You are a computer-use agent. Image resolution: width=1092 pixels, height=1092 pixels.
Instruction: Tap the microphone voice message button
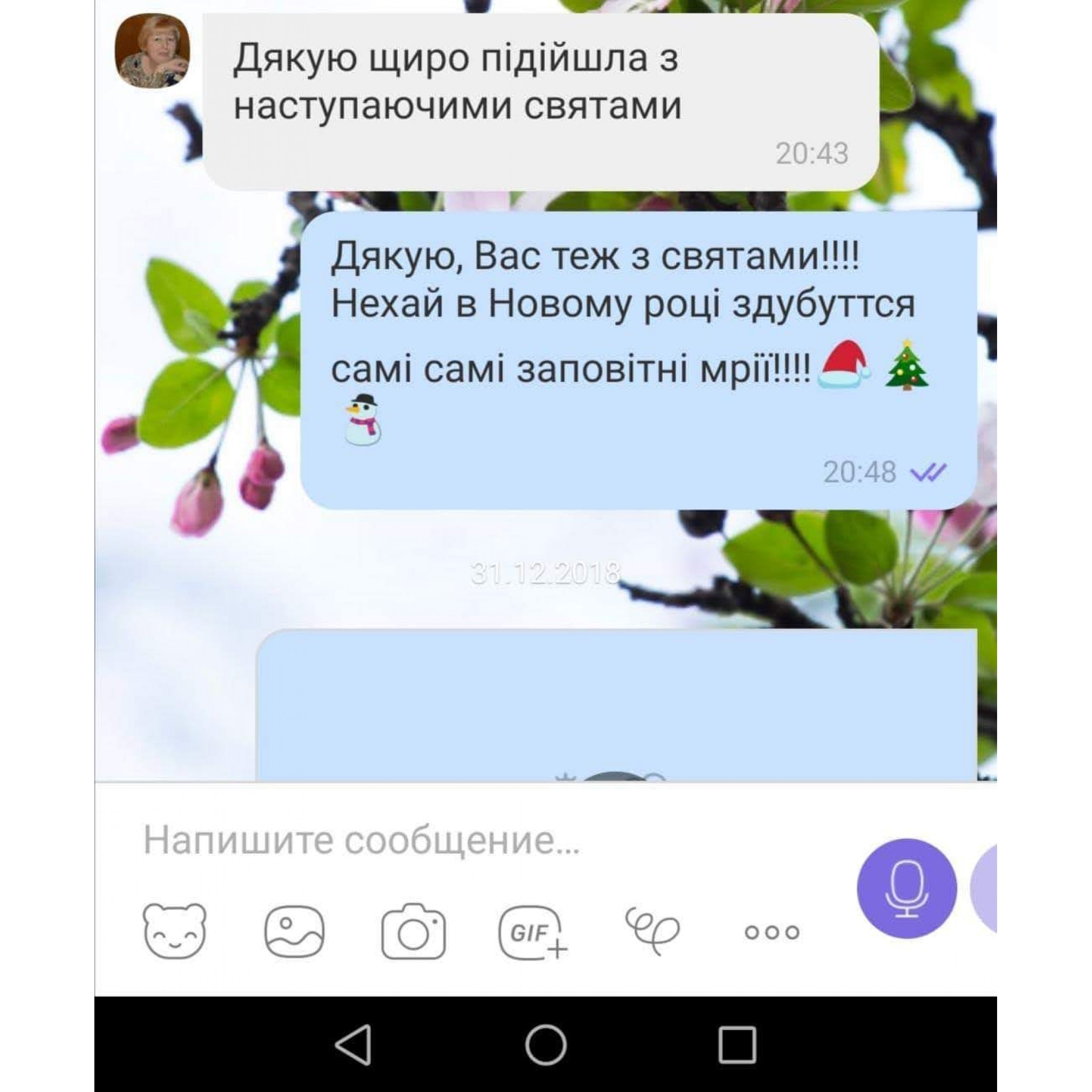click(x=906, y=888)
